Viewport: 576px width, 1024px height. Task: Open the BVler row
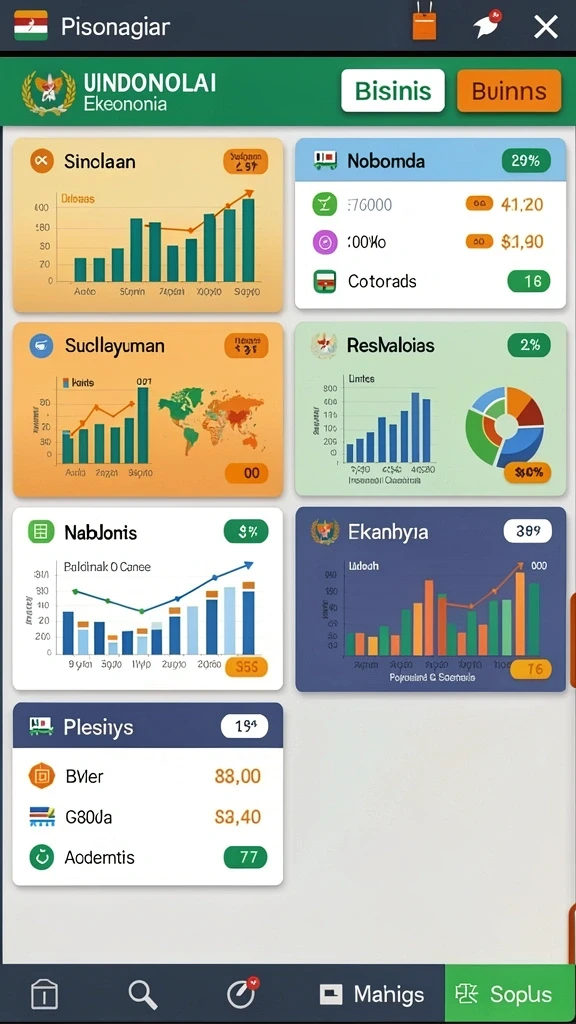click(x=148, y=776)
